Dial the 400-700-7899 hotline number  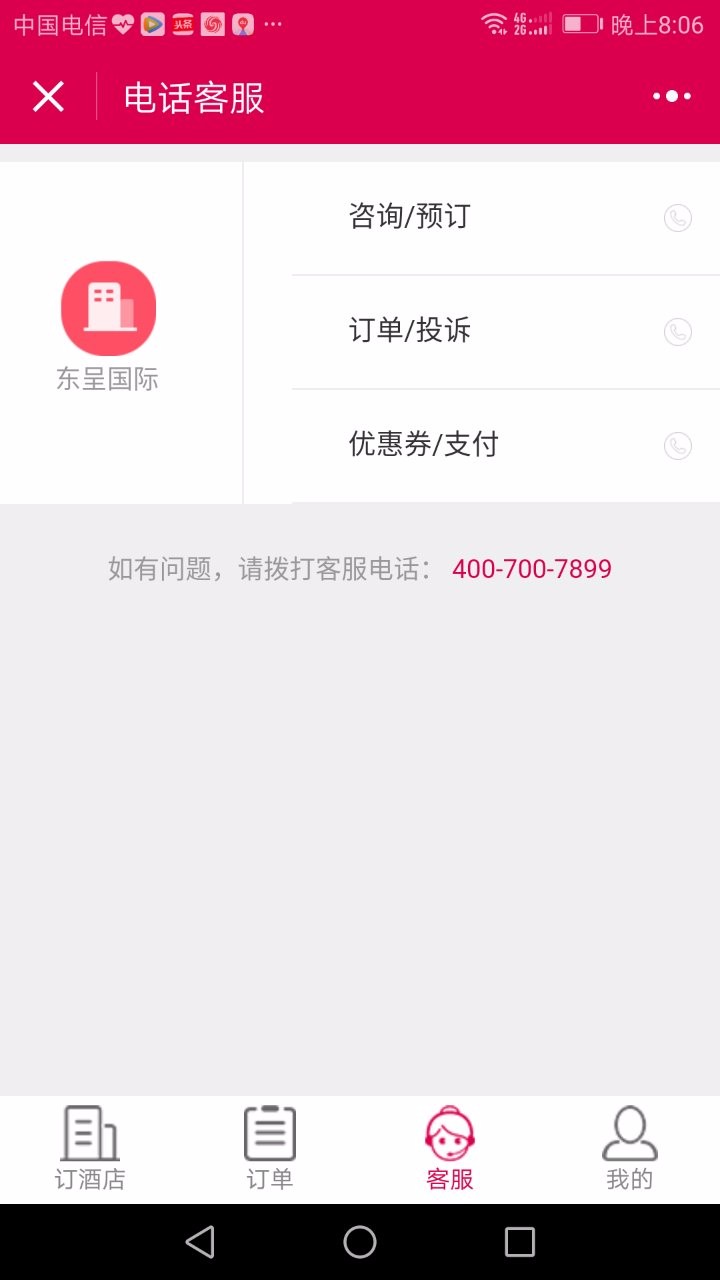(532, 569)
